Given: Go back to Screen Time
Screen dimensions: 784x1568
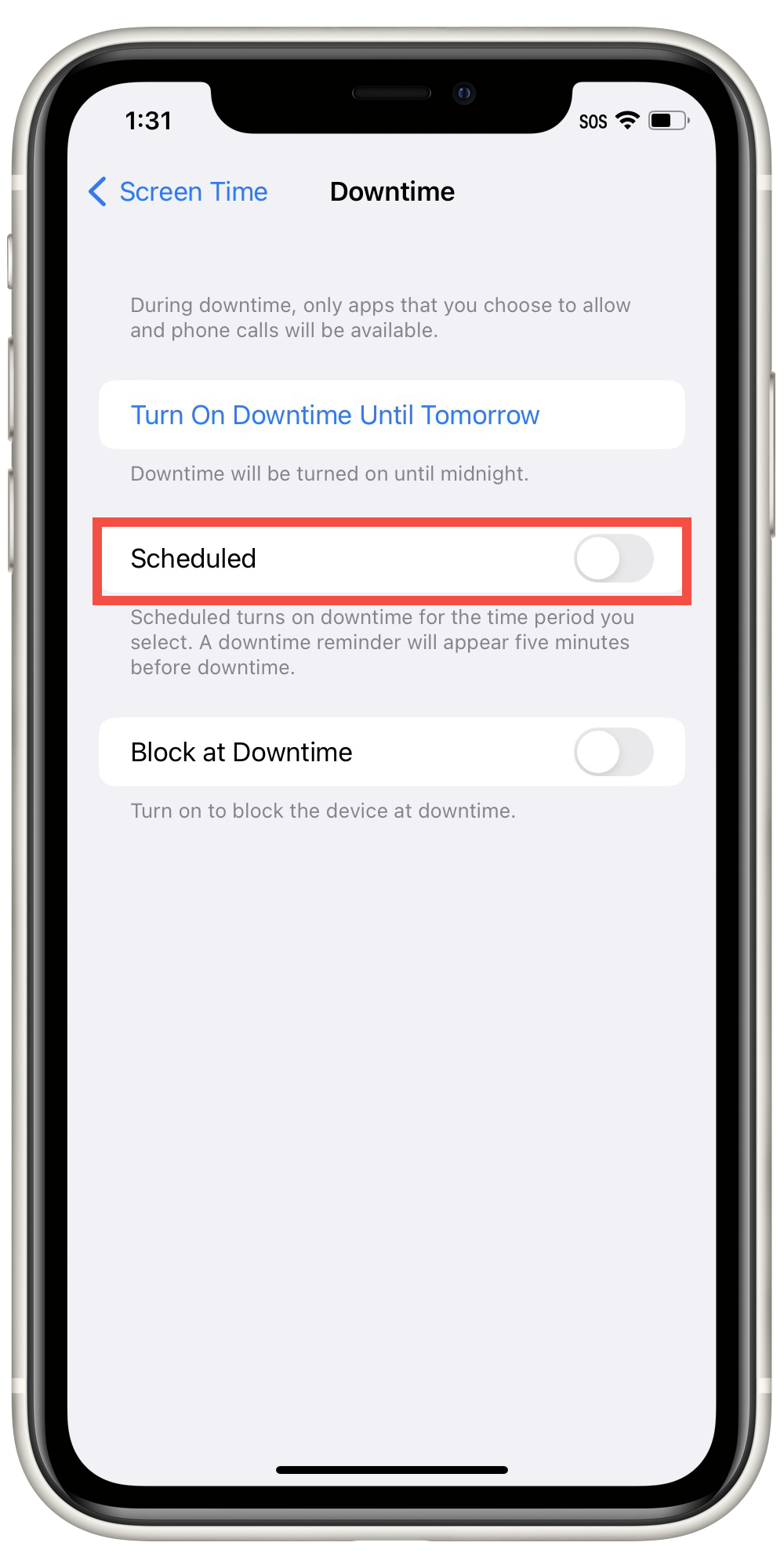Looking at the screenshot, I should pos(178,191).
